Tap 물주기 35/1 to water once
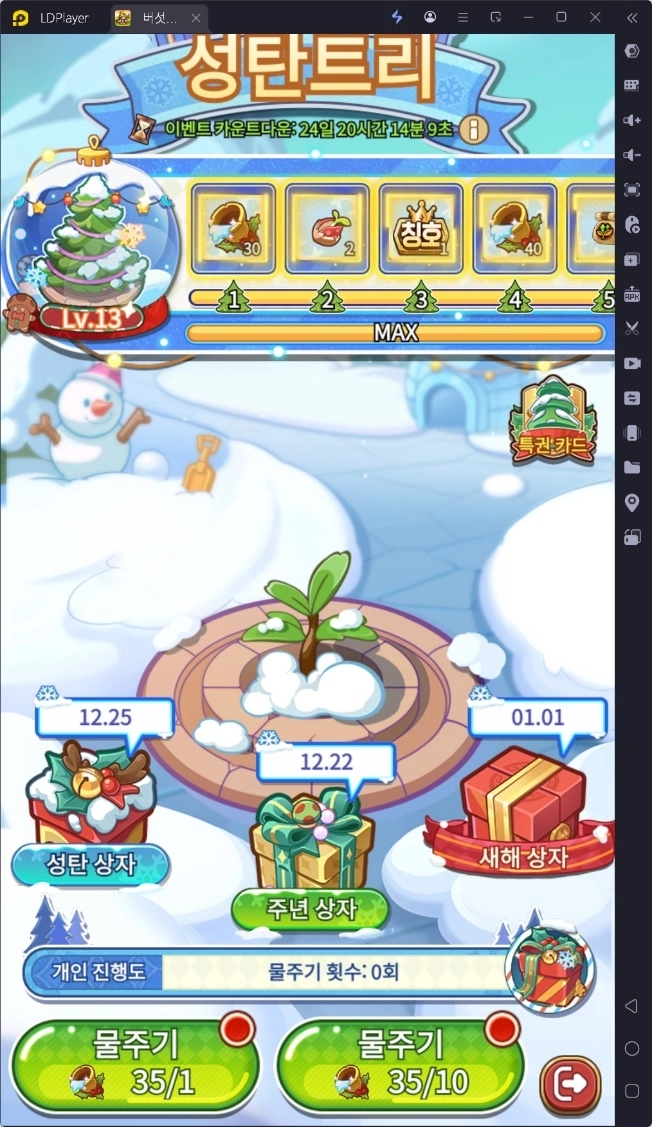Screen dimensions: 652x1127 pyautogui.click(x=135, y=1062)
